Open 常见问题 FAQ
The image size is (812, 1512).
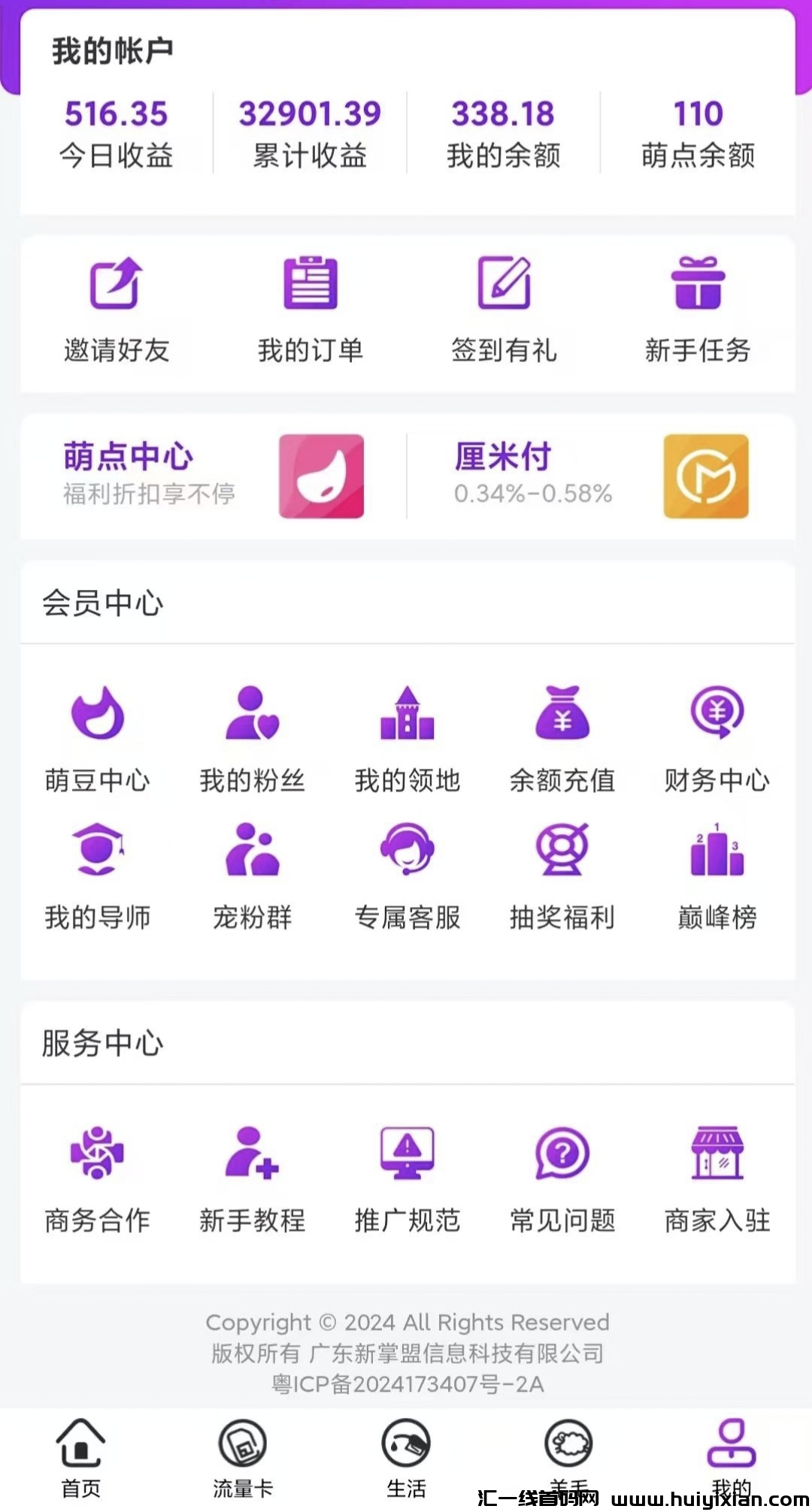click(x=562, y=1178)
